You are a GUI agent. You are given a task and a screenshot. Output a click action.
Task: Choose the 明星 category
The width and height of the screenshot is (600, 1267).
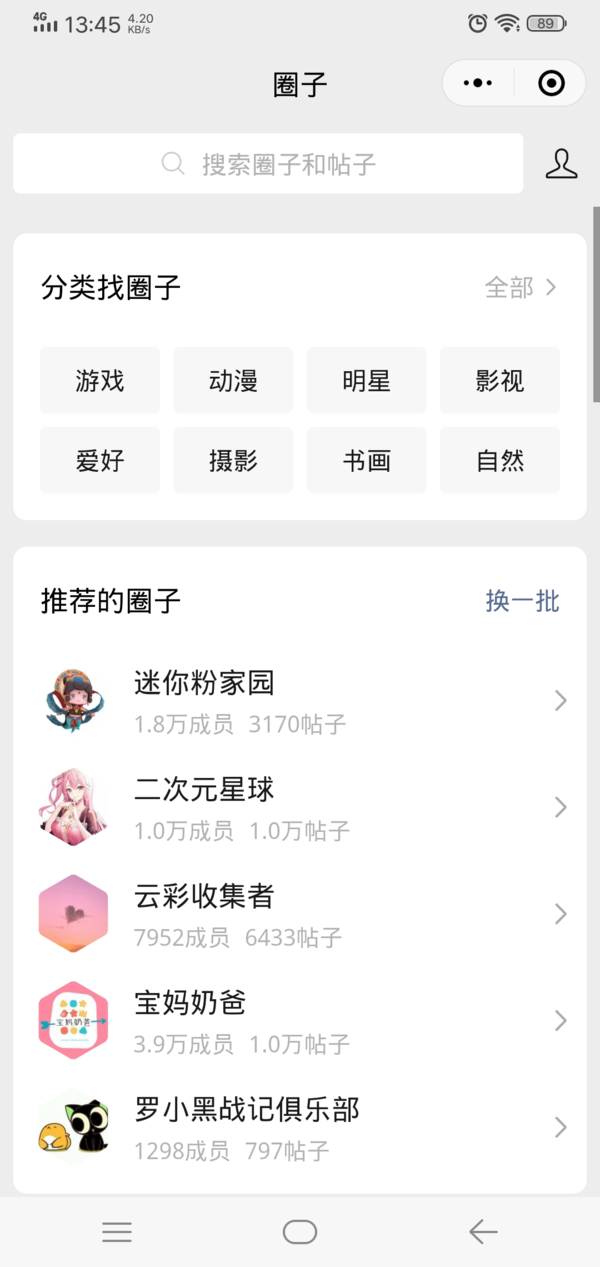[x=366, y=380]
